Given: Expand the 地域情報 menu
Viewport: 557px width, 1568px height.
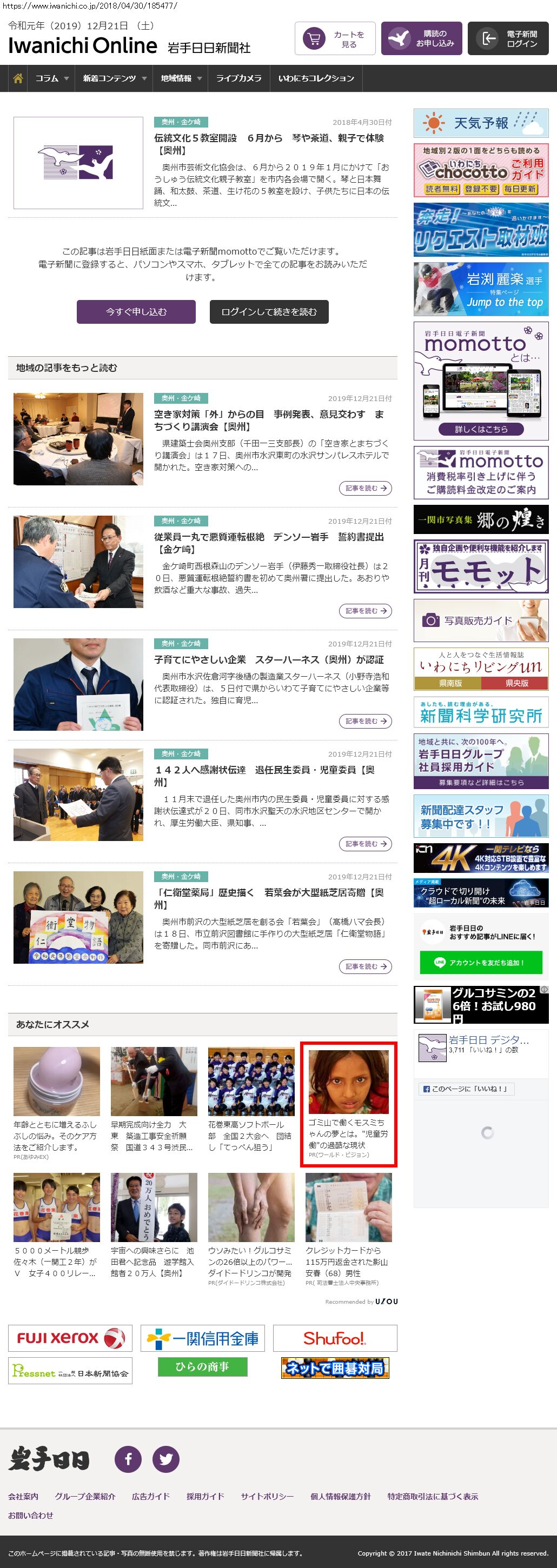Looking at the screenshot, I should point(180,78).
